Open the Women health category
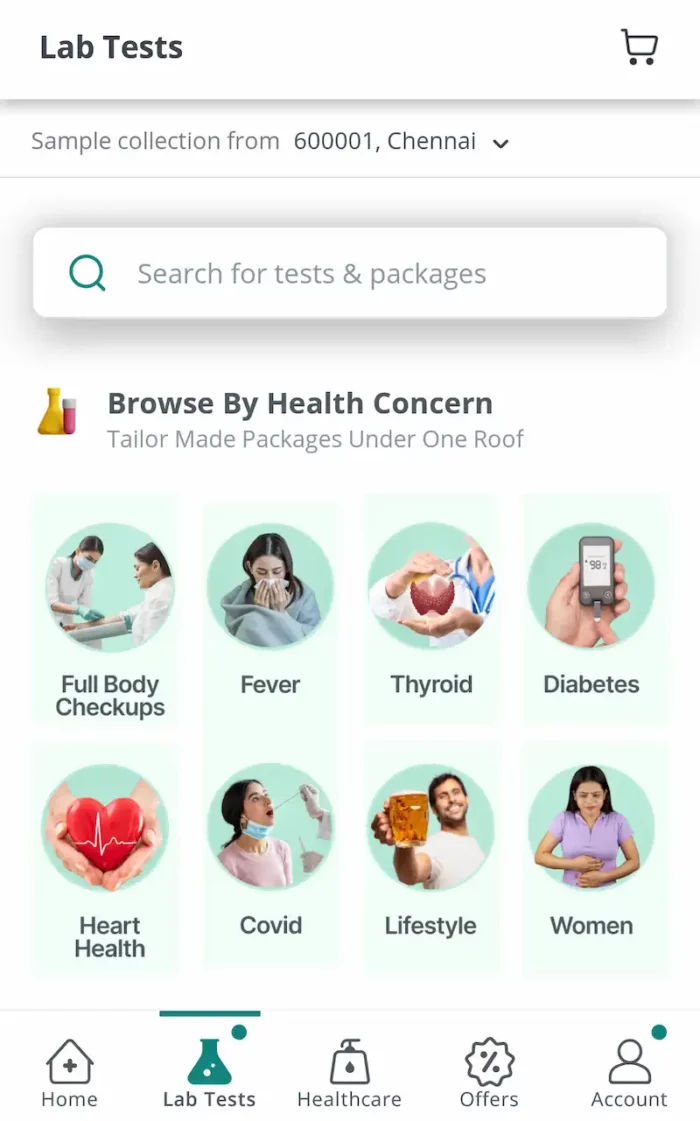700x1121 pixels. point(591,857)
